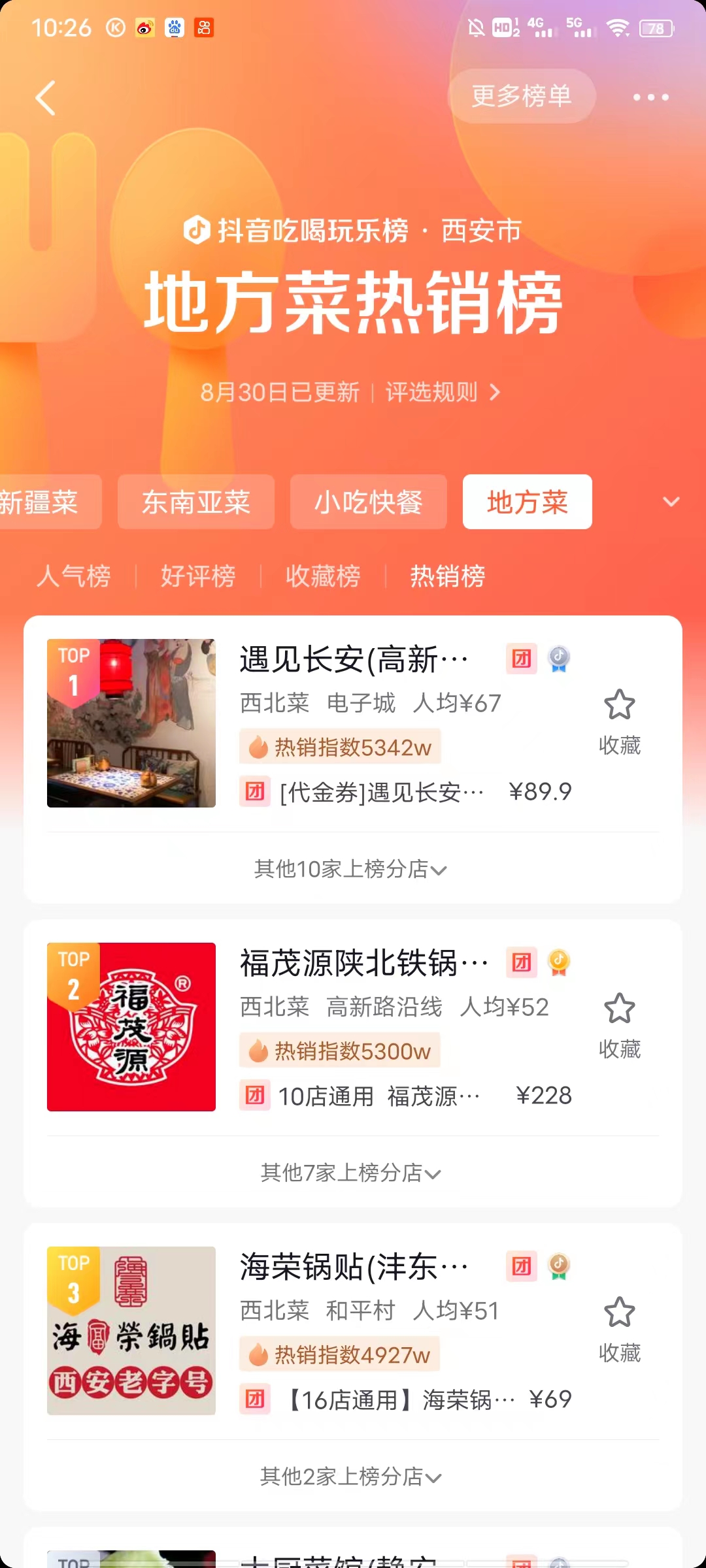
Task: Open the three-dot more options menu
Action: 650,98
